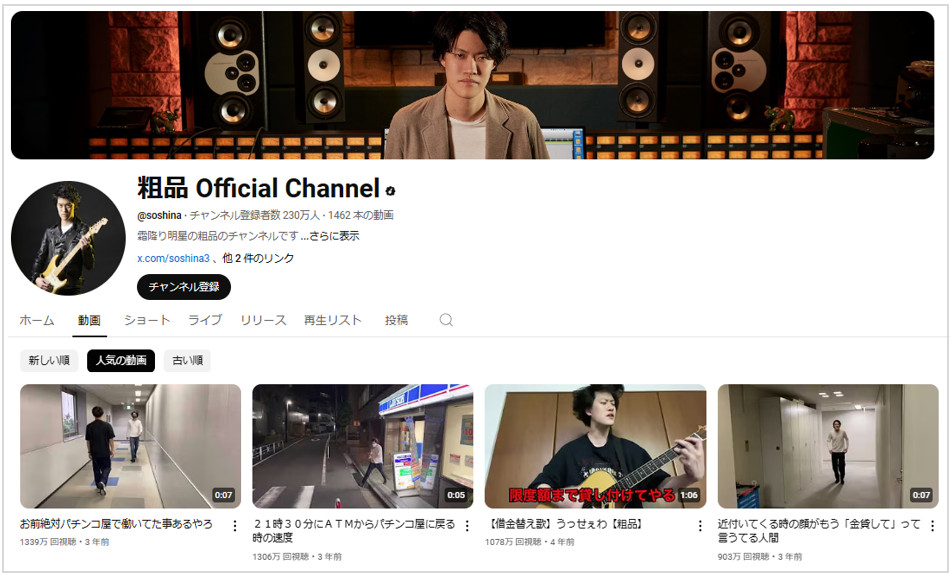This screenshot has height=575, width=950.
Task: Open the 他 2 件のリンク links list
Action: click(x=258, y=258)
